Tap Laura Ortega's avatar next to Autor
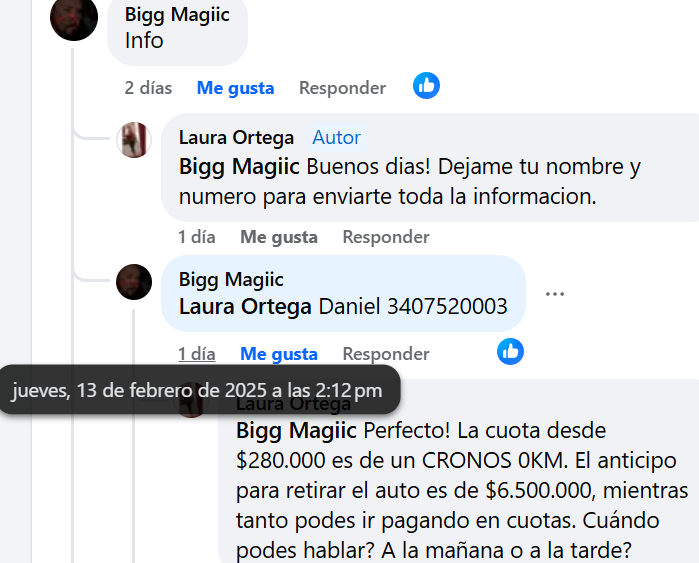 [x=134, y=140]
